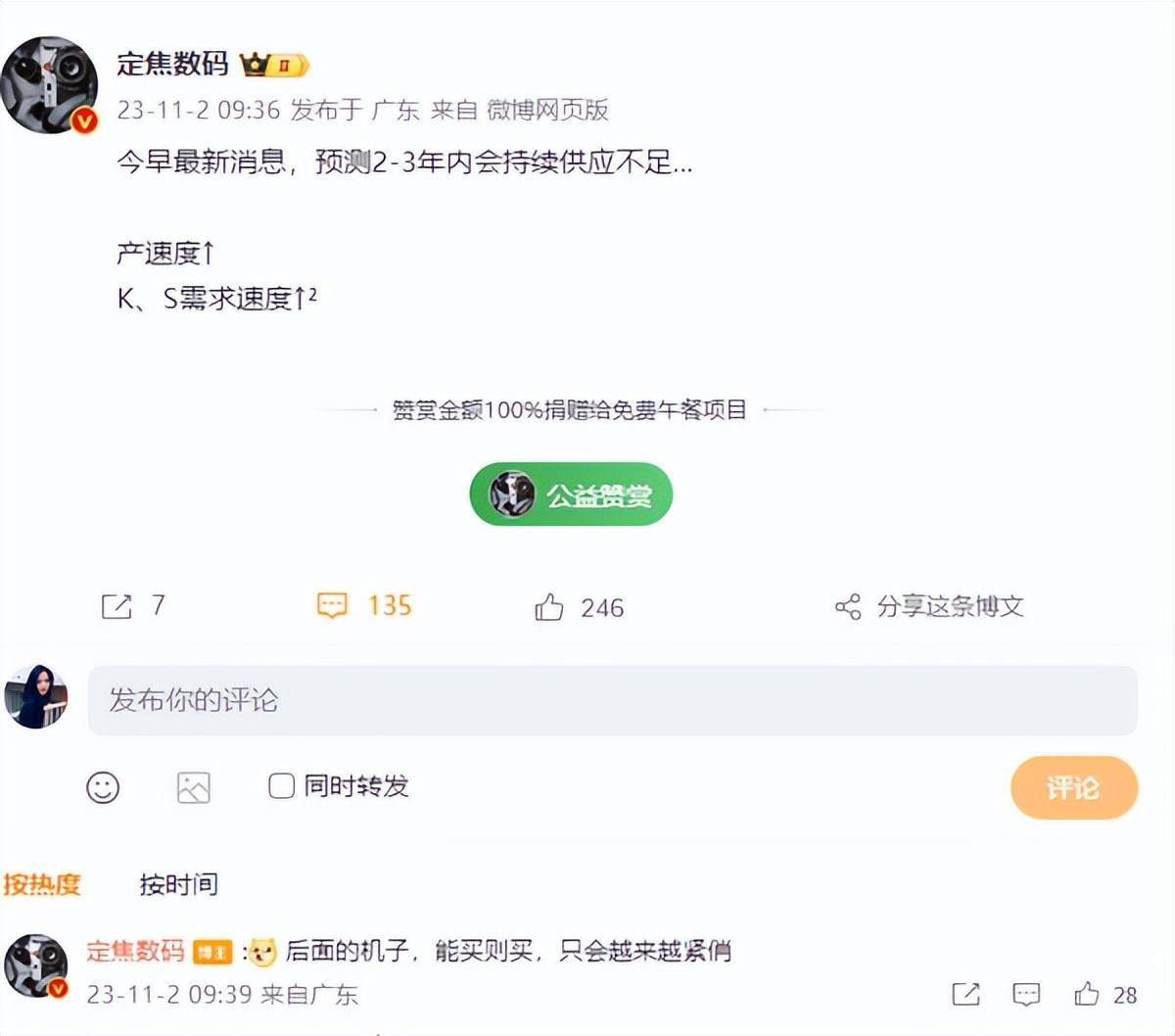Reply to 定焦数码's comment via bubble icon

[1025, 995]
